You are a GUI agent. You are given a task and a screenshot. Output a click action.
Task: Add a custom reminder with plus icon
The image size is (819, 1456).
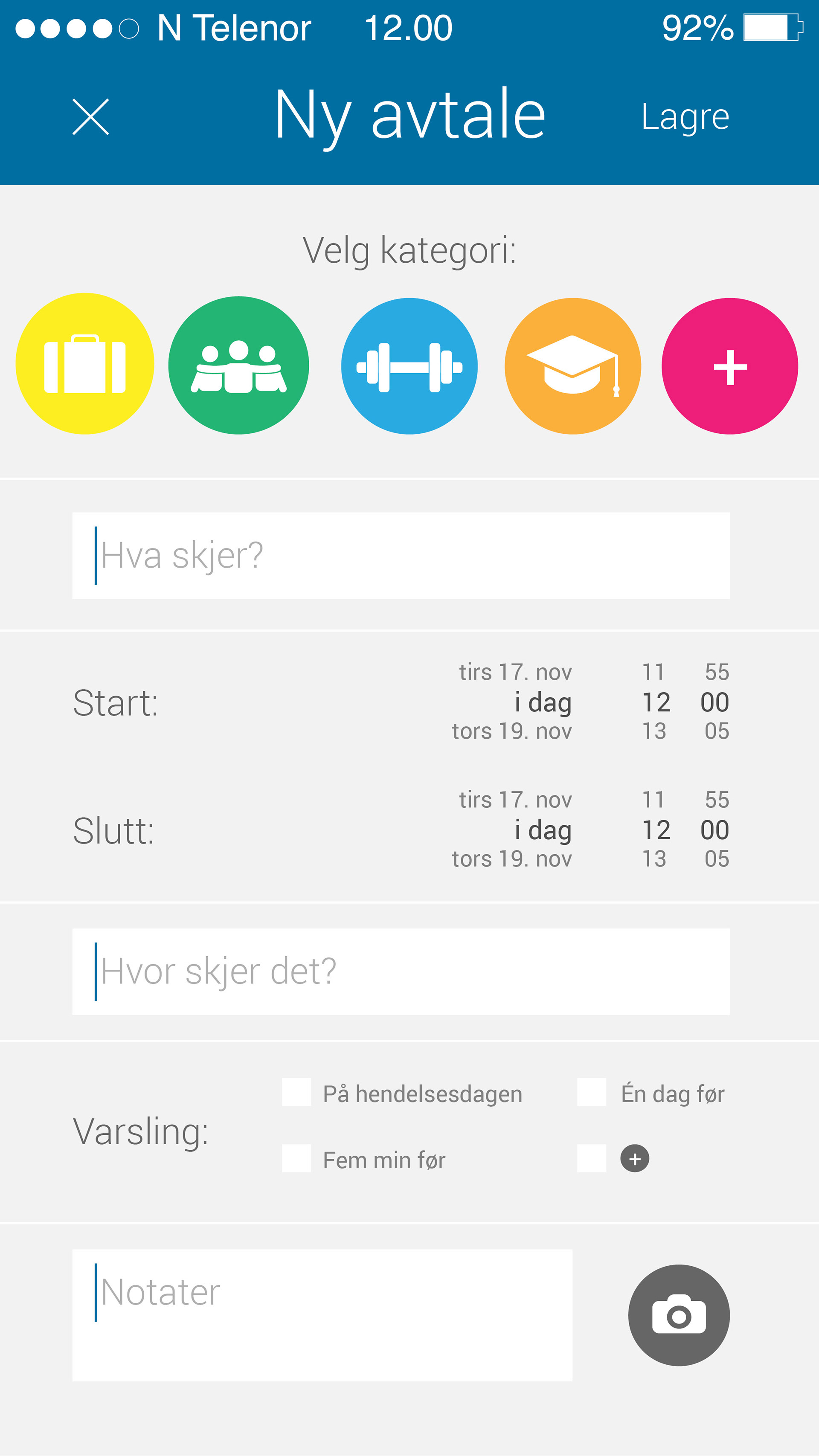tap(635, 1159)
